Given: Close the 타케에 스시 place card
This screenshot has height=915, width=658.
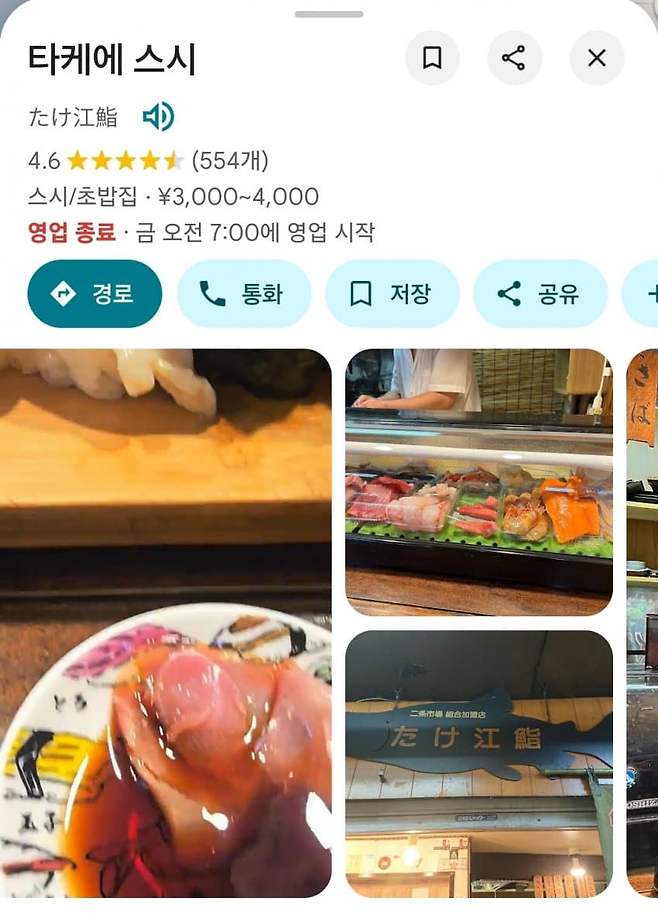Looking at the screenshot, I should coord(597,58).
